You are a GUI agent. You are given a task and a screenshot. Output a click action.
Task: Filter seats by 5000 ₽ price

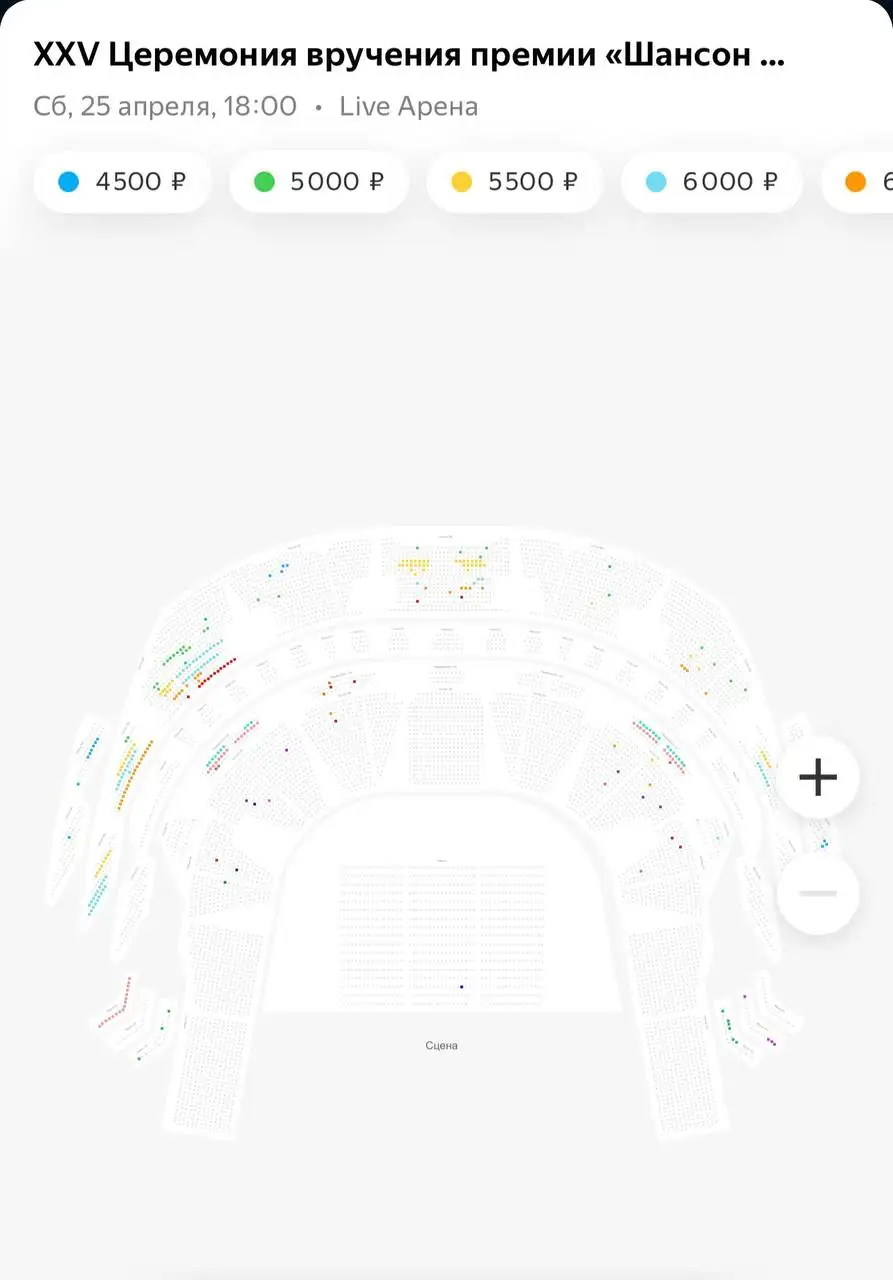319,182
